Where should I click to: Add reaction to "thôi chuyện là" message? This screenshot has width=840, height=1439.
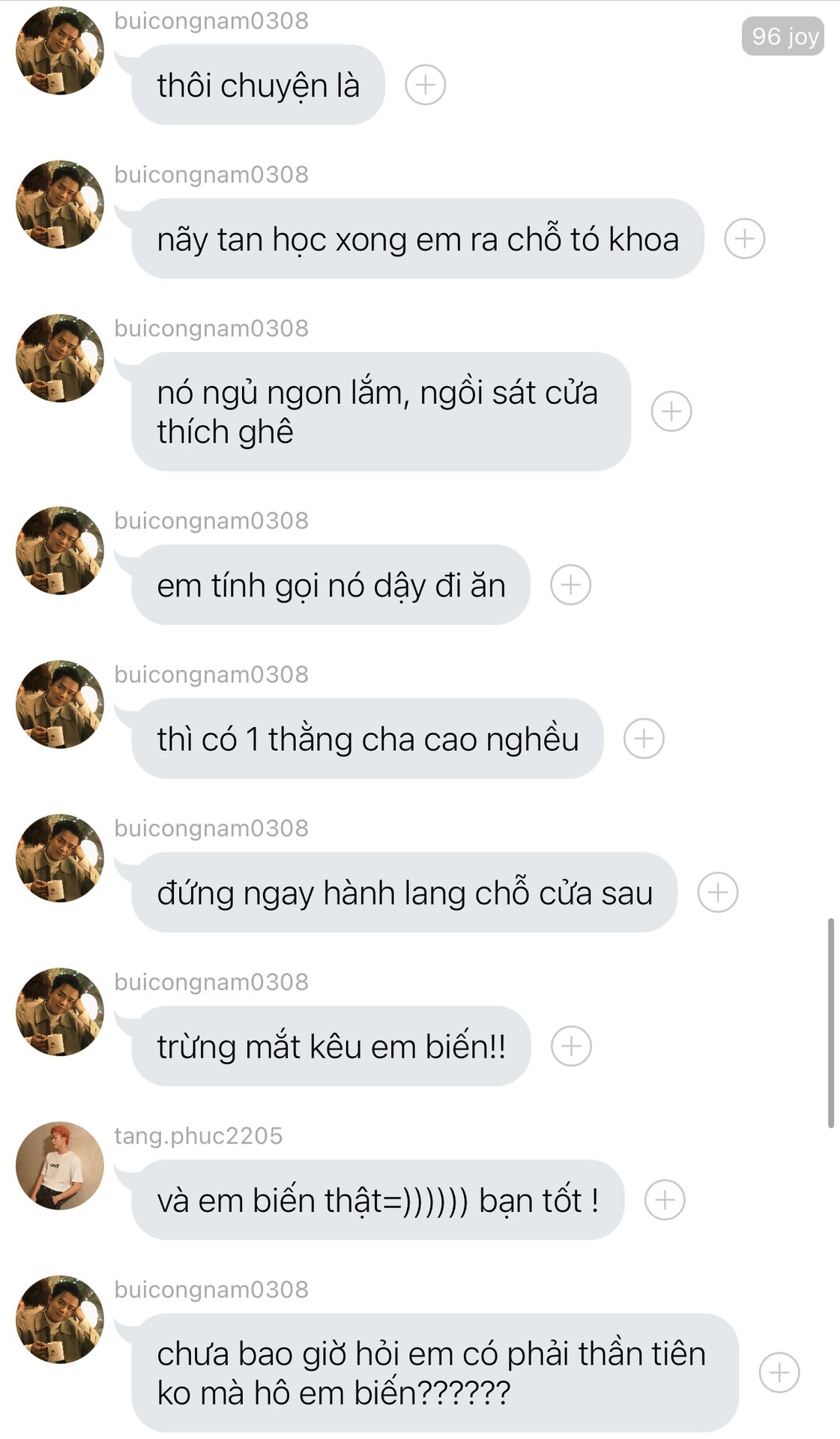425,85
